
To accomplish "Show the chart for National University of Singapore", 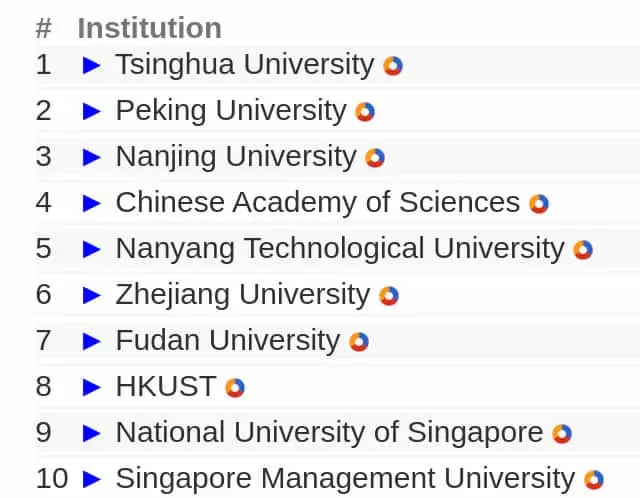I will point(562,434).
